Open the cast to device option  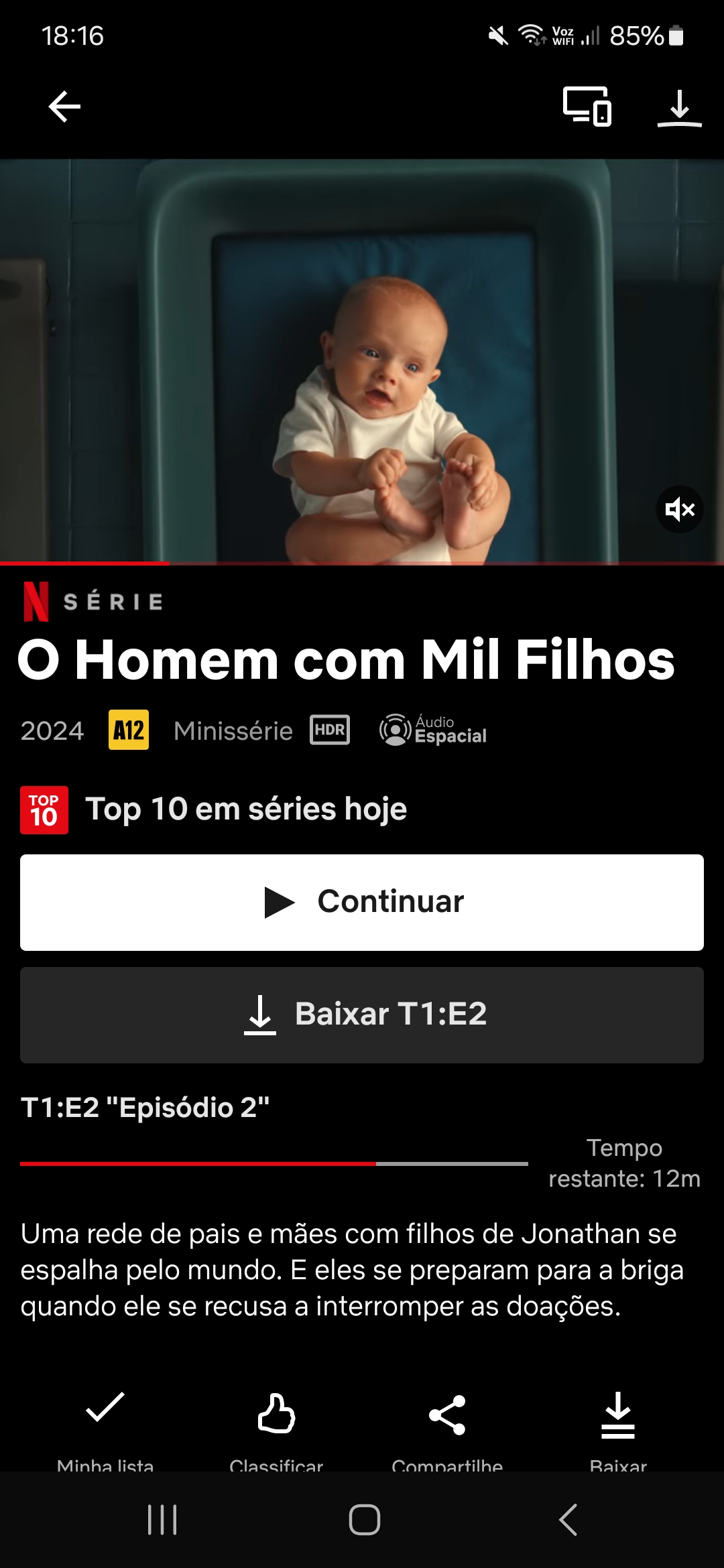[x=587, y=107]
